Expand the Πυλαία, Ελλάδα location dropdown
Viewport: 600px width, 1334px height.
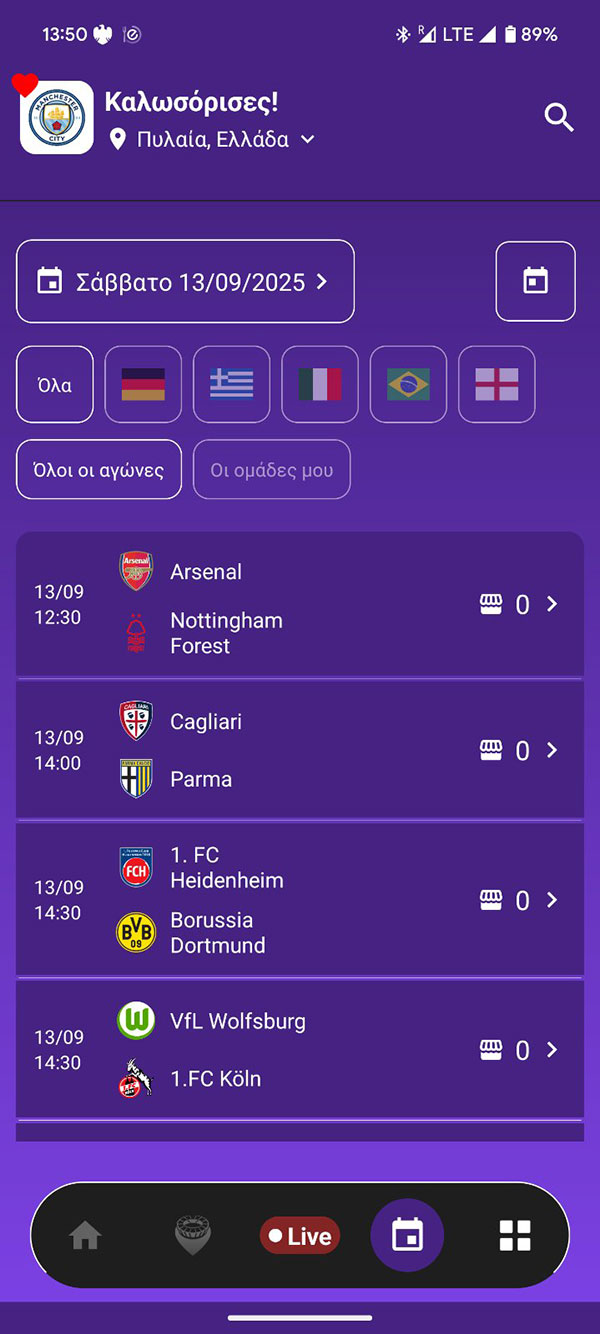(212, 139)
